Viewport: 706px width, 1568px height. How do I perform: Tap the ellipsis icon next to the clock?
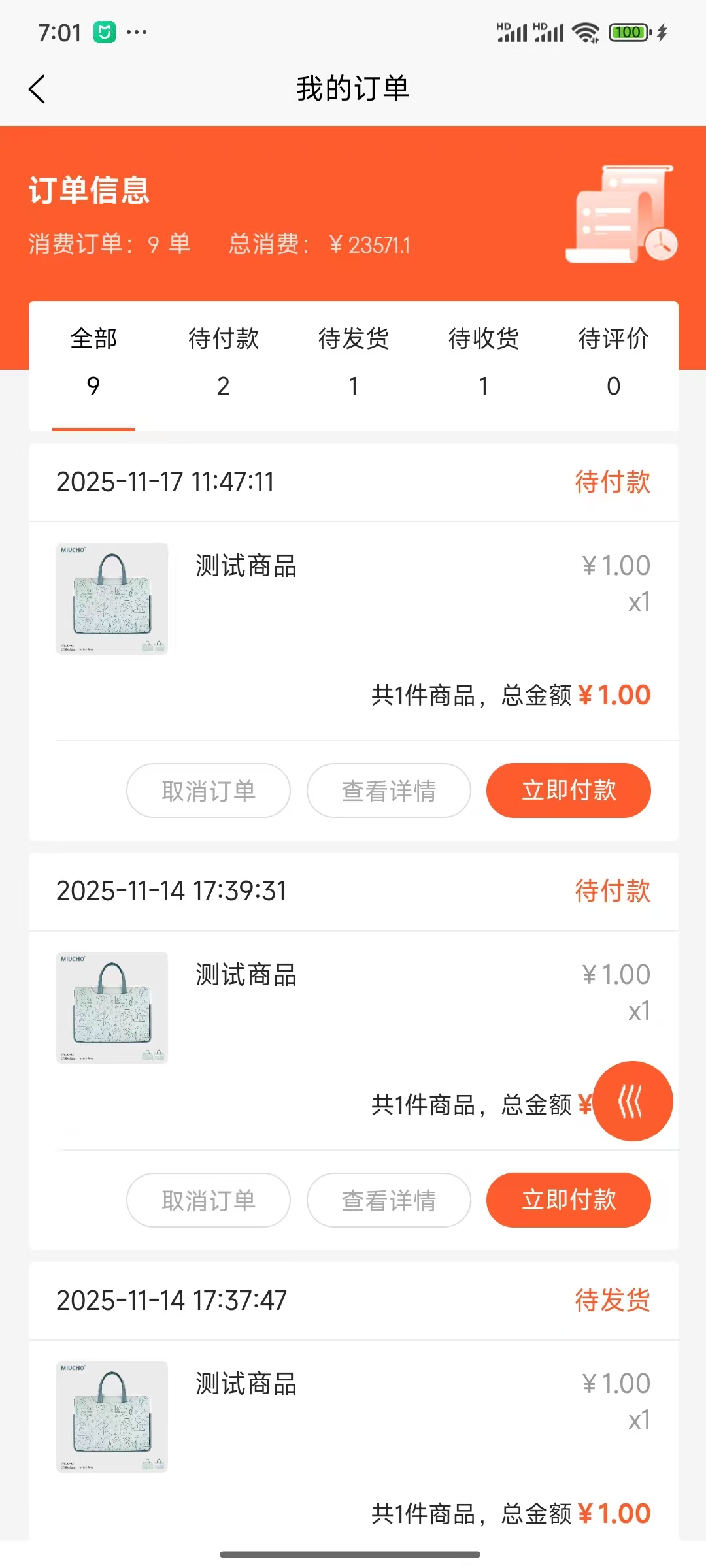136,33
